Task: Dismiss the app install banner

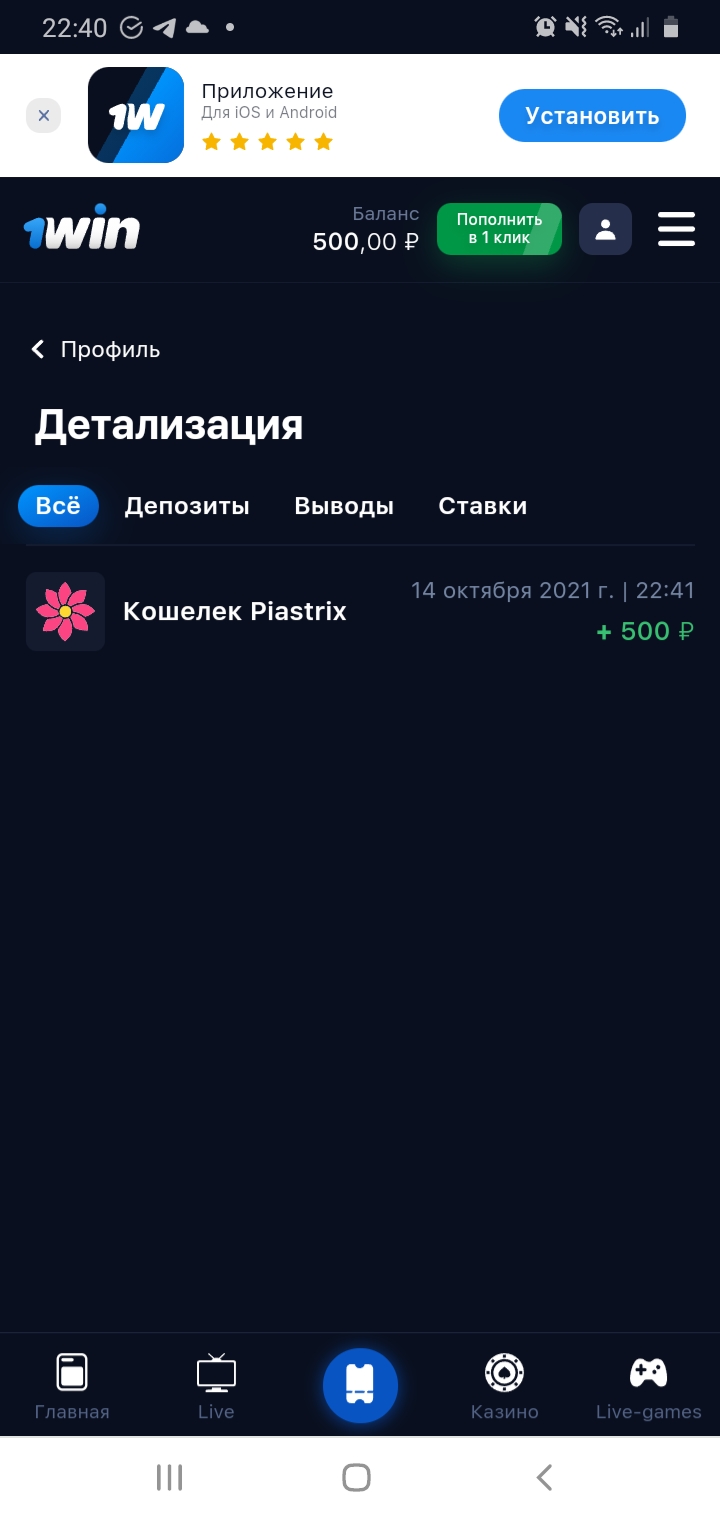Action: (x=43, y=115)
